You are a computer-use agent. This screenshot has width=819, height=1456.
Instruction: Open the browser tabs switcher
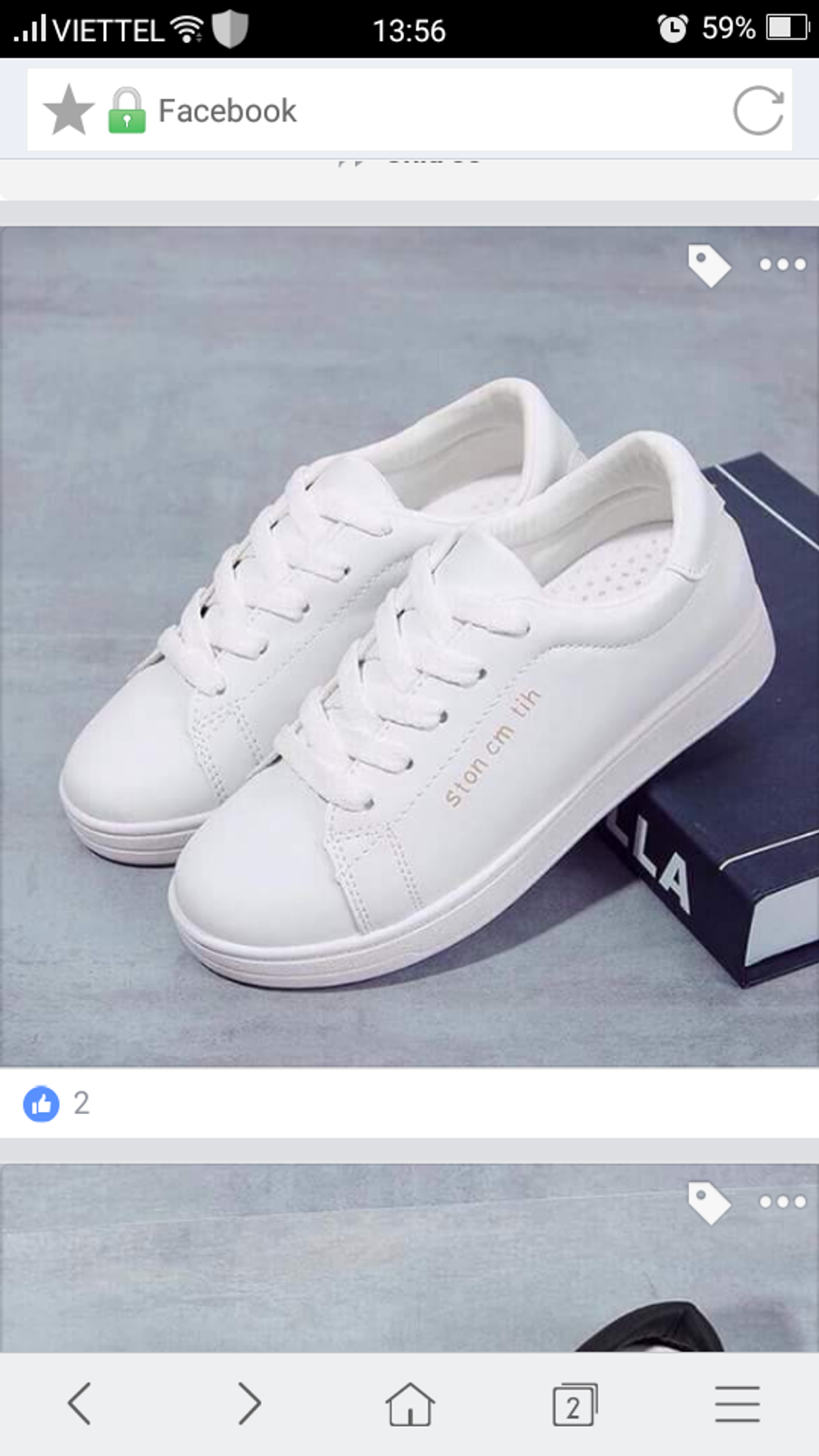coord(574,1405)
